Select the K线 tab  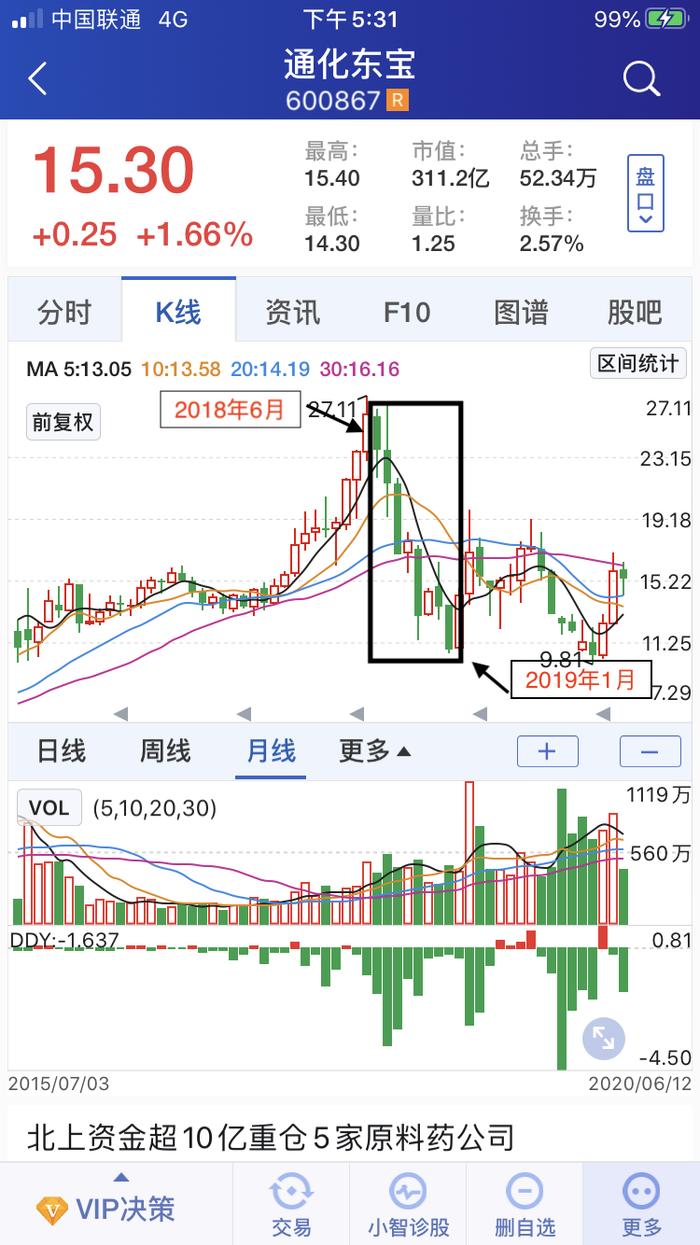[x=178, y=312]
